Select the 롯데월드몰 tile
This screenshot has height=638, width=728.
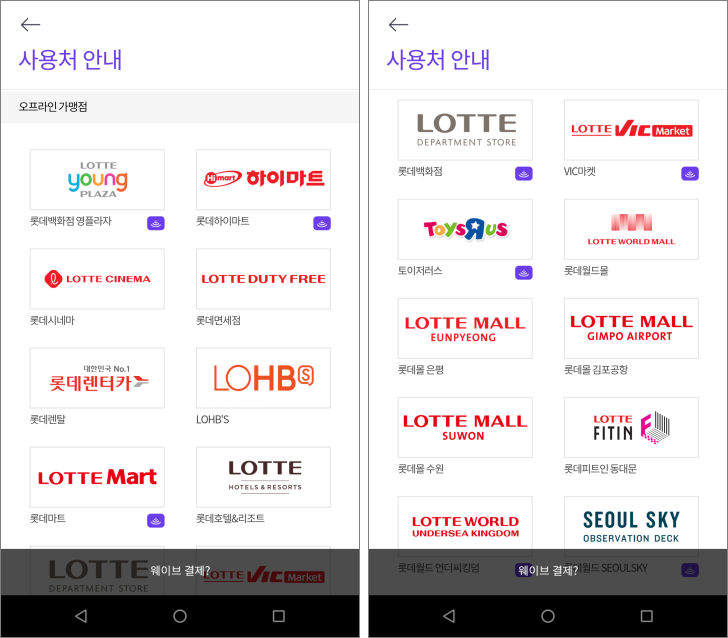coord(631,229)
